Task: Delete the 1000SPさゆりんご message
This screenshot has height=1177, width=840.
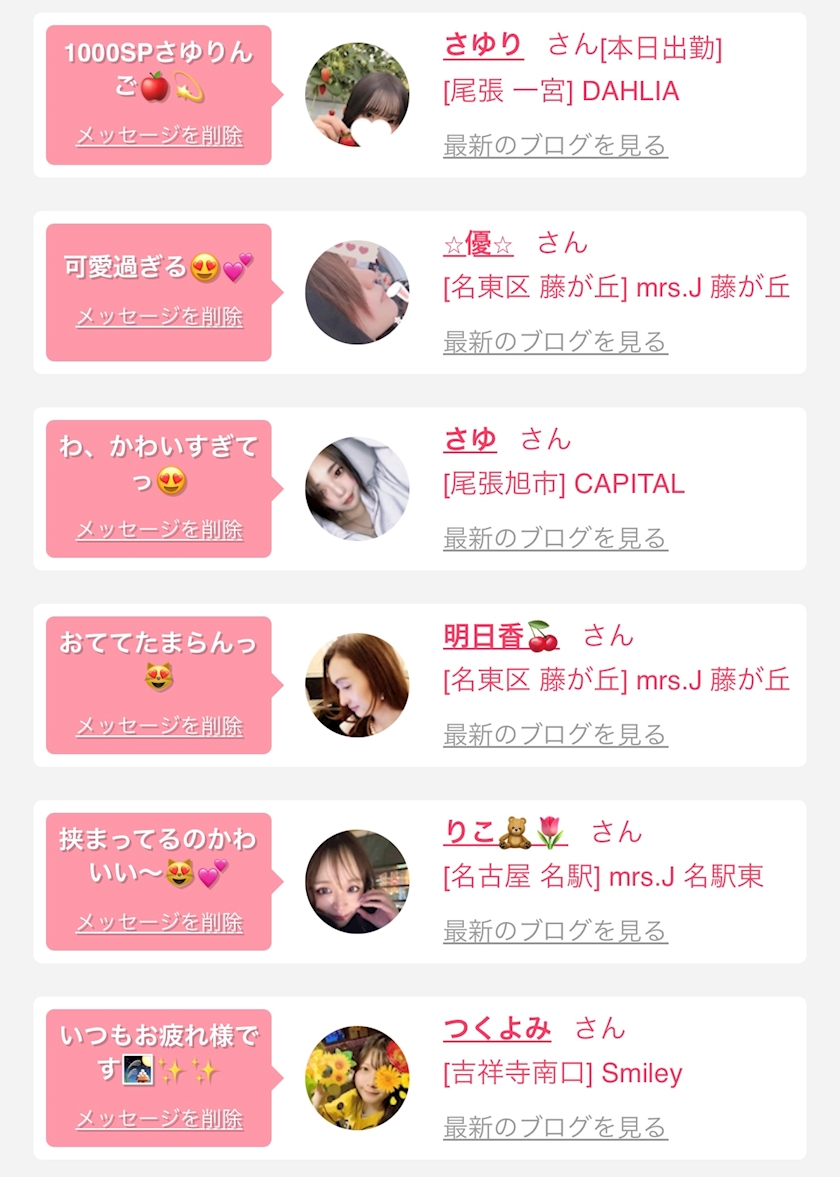Action: [160, 136]
